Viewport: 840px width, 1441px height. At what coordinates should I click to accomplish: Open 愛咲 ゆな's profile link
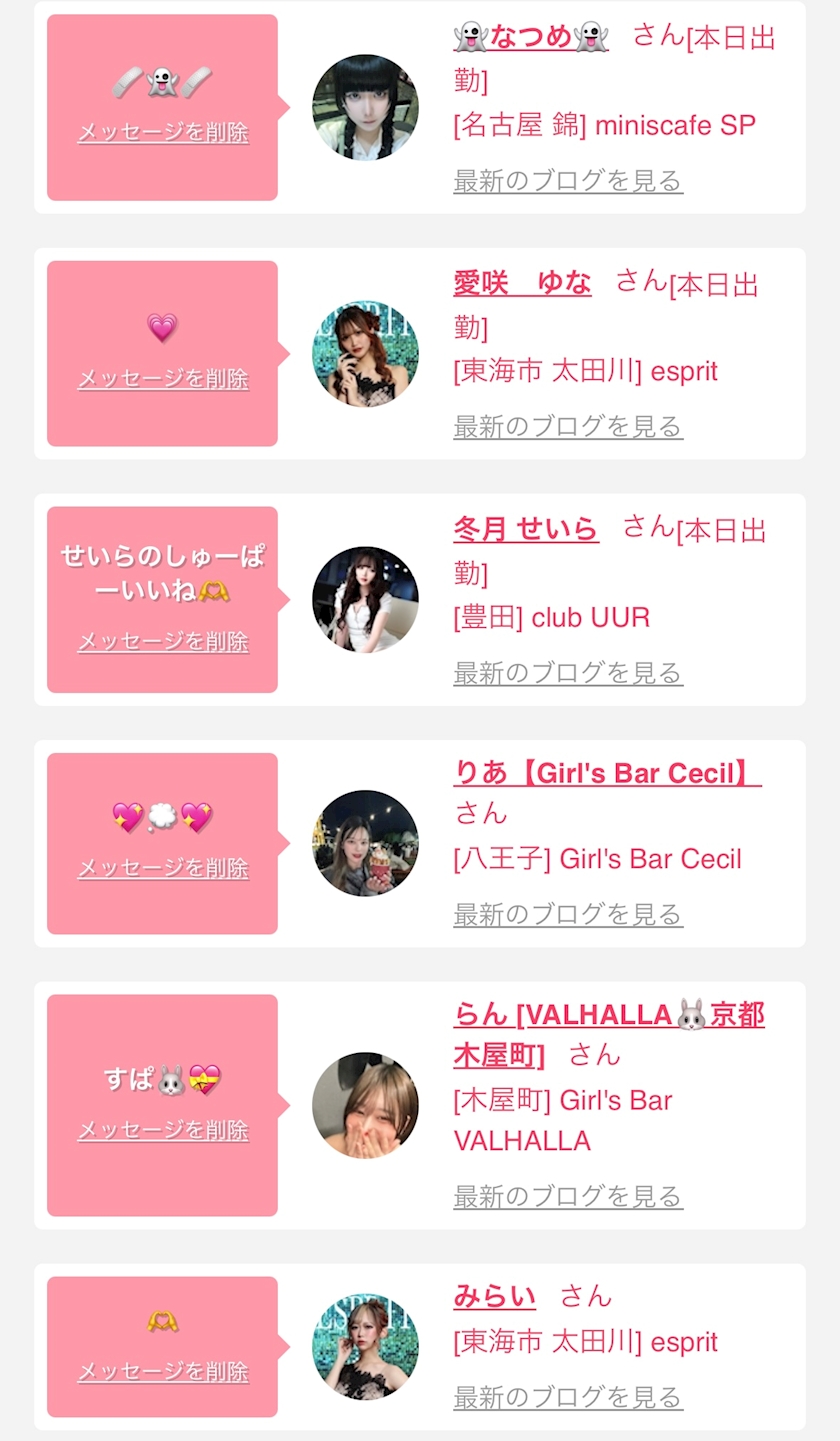click(522, 283)
